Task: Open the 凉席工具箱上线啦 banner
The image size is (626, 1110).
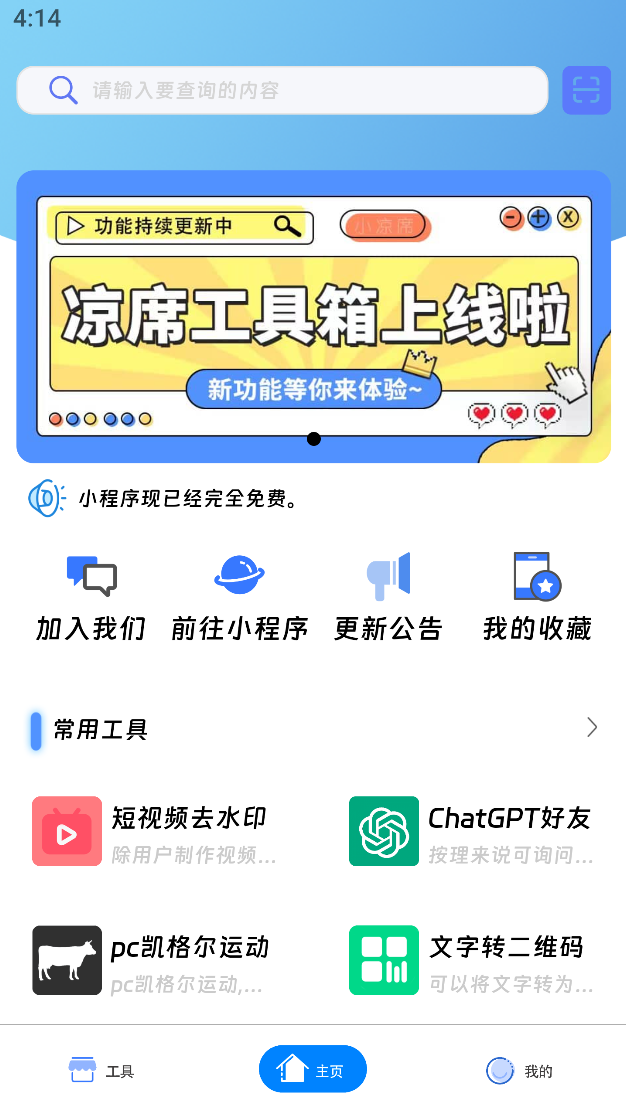Action: click(313, 316)
